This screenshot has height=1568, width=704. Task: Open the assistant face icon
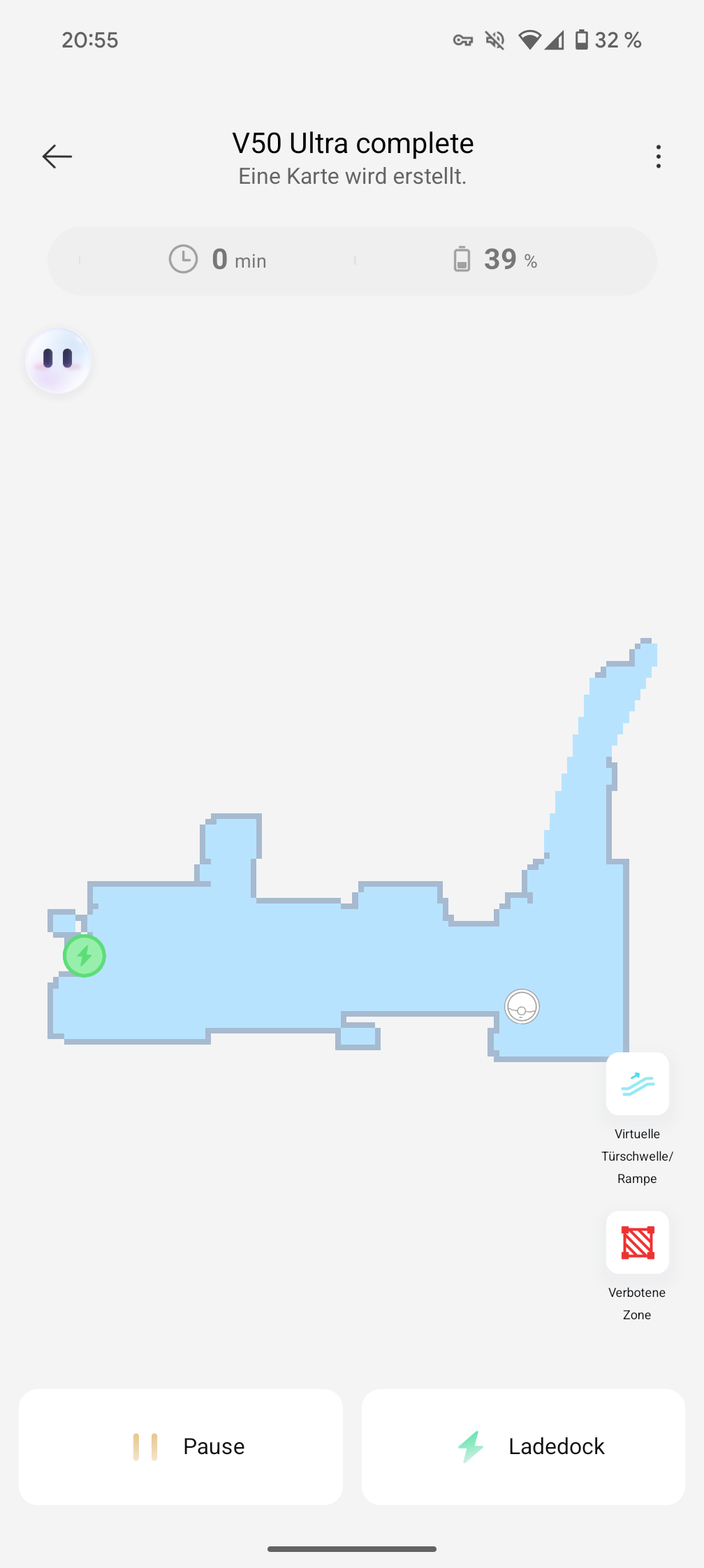(x=58, y=361)
